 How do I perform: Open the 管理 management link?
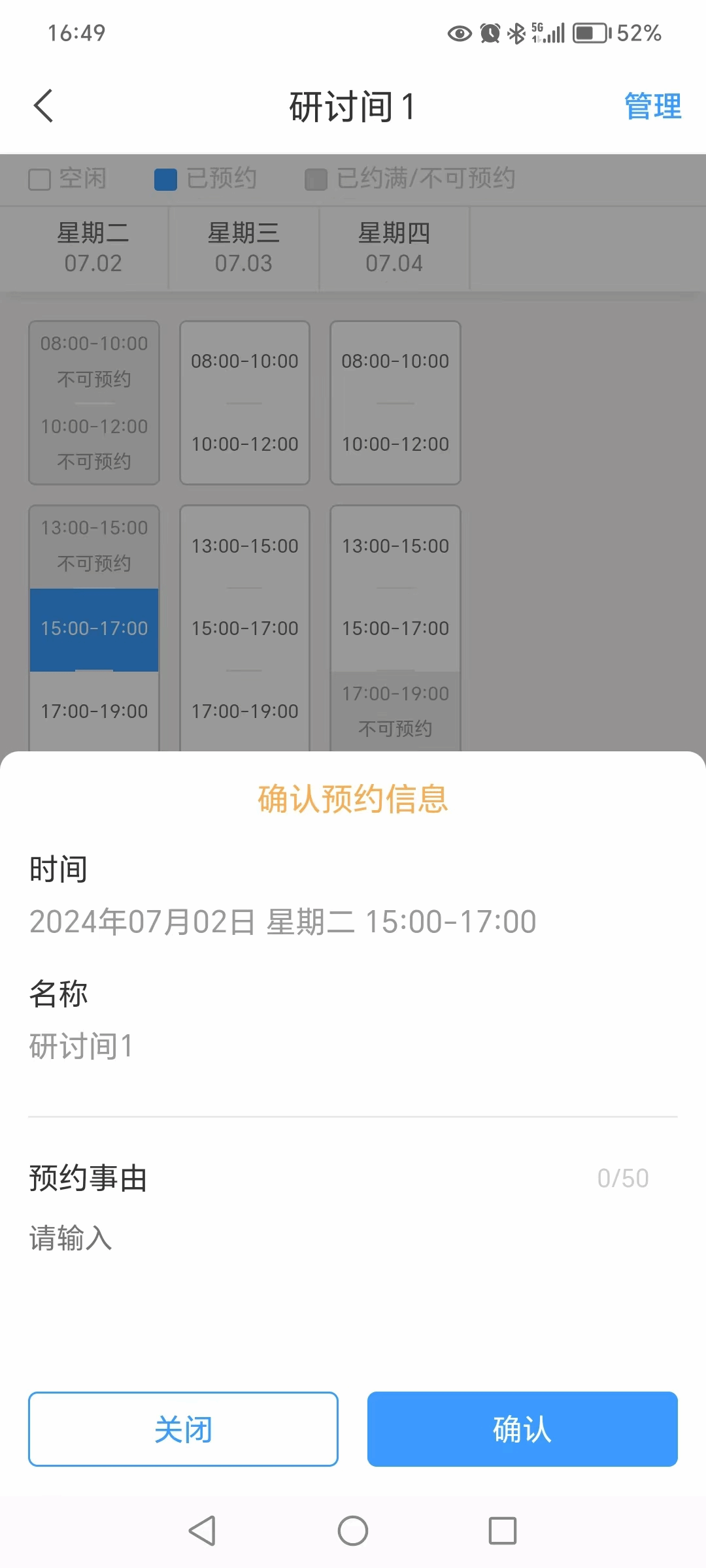click(652, 106)
